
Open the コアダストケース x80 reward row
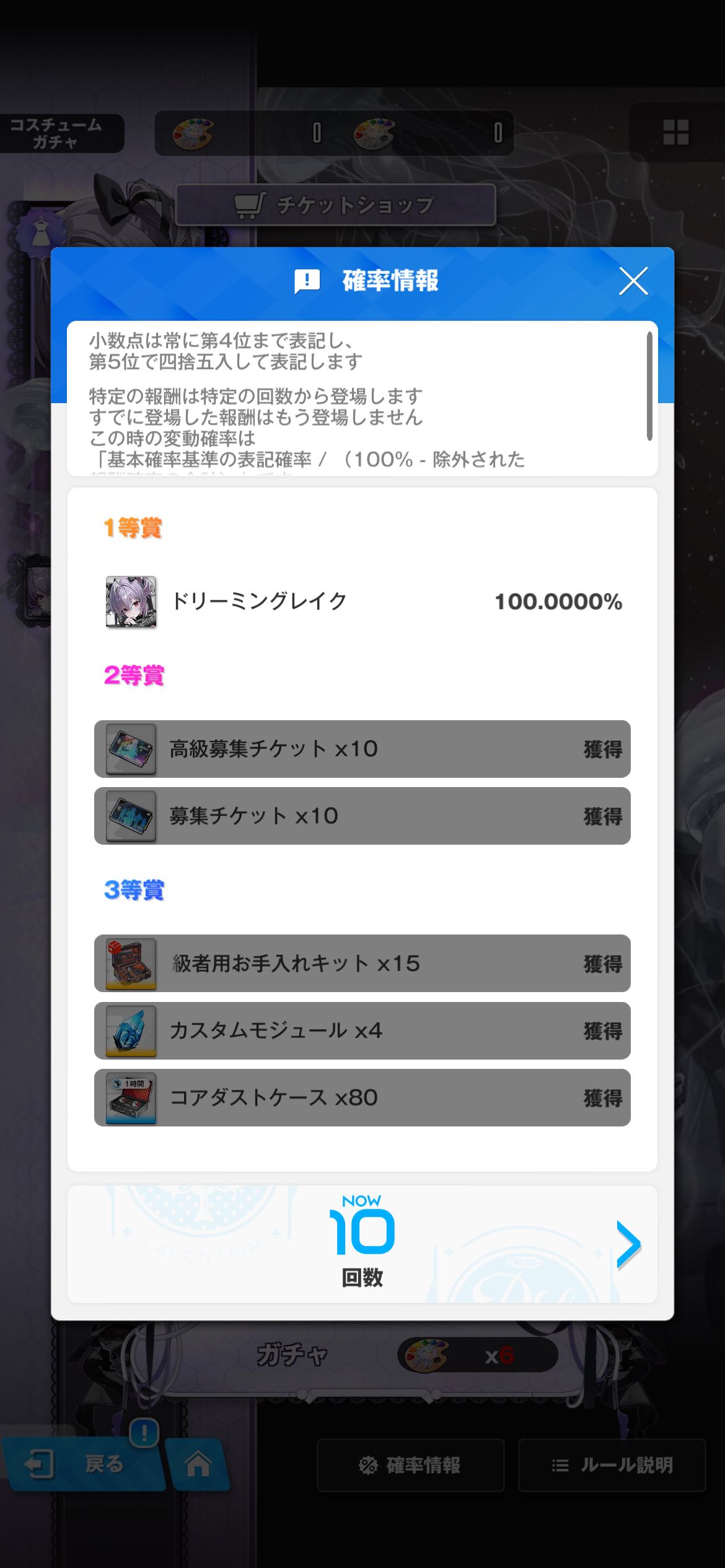tap(362, 1097)
